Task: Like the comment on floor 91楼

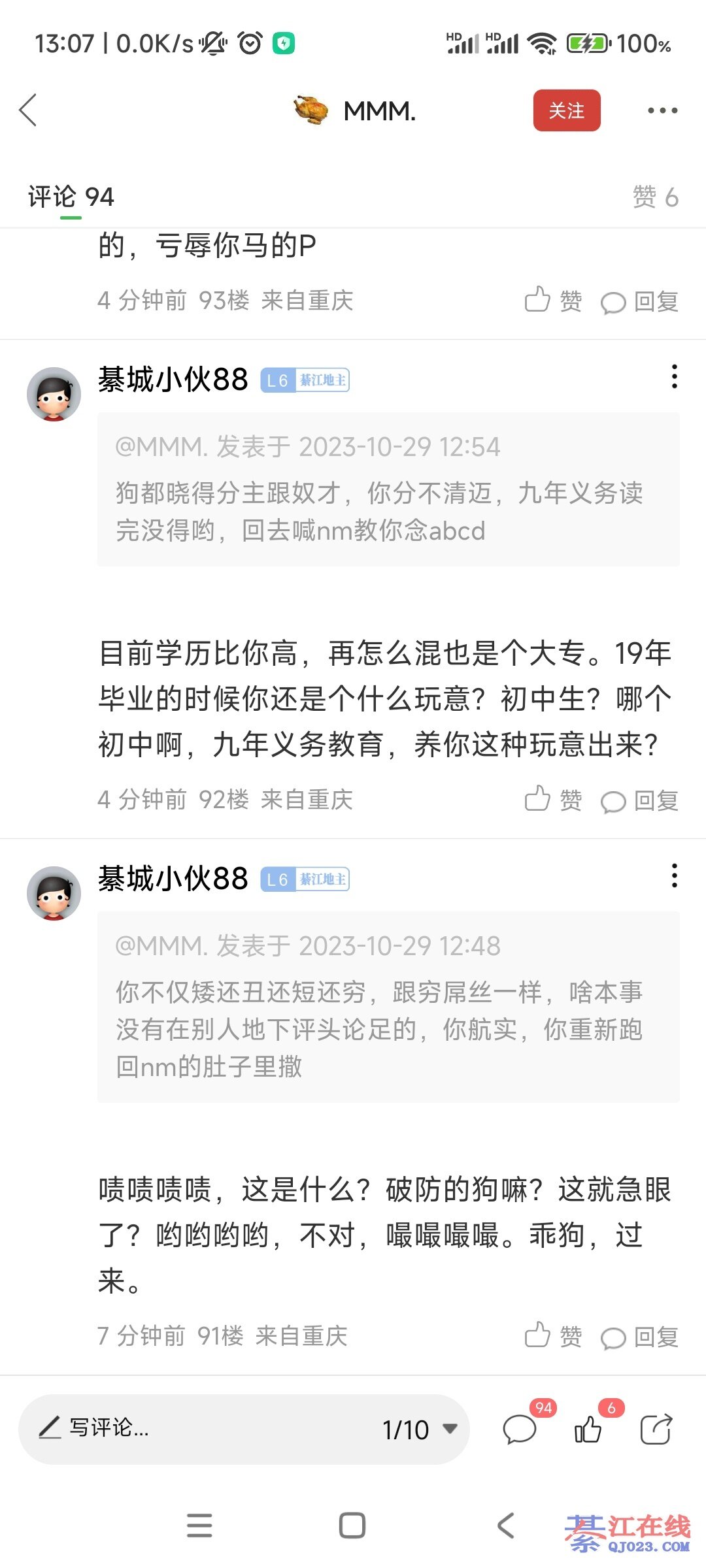Action: click(x=553, y=1336)
